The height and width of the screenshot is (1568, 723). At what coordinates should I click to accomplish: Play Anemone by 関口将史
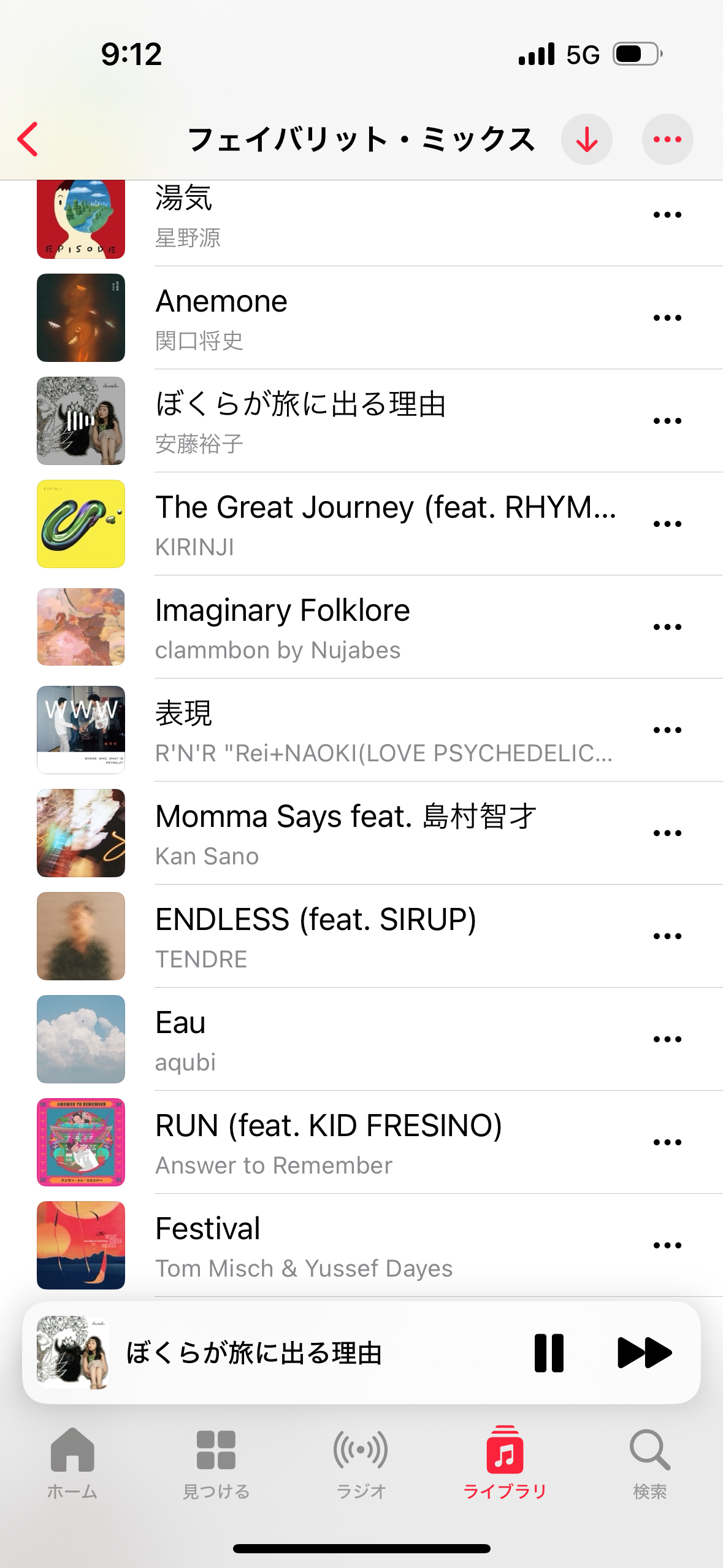[x=368, y=318]
